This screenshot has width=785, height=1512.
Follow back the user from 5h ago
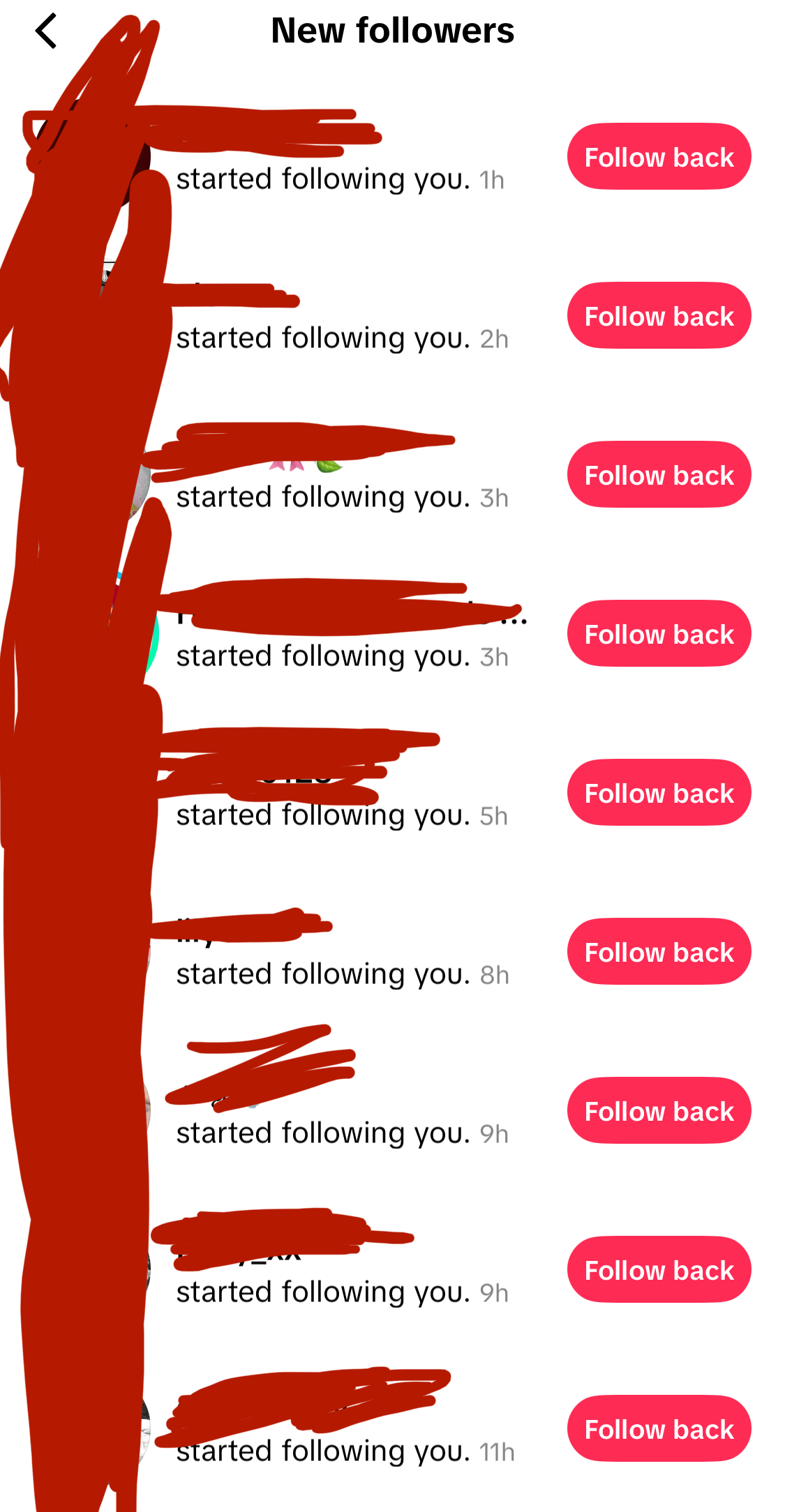click(659, 793)
